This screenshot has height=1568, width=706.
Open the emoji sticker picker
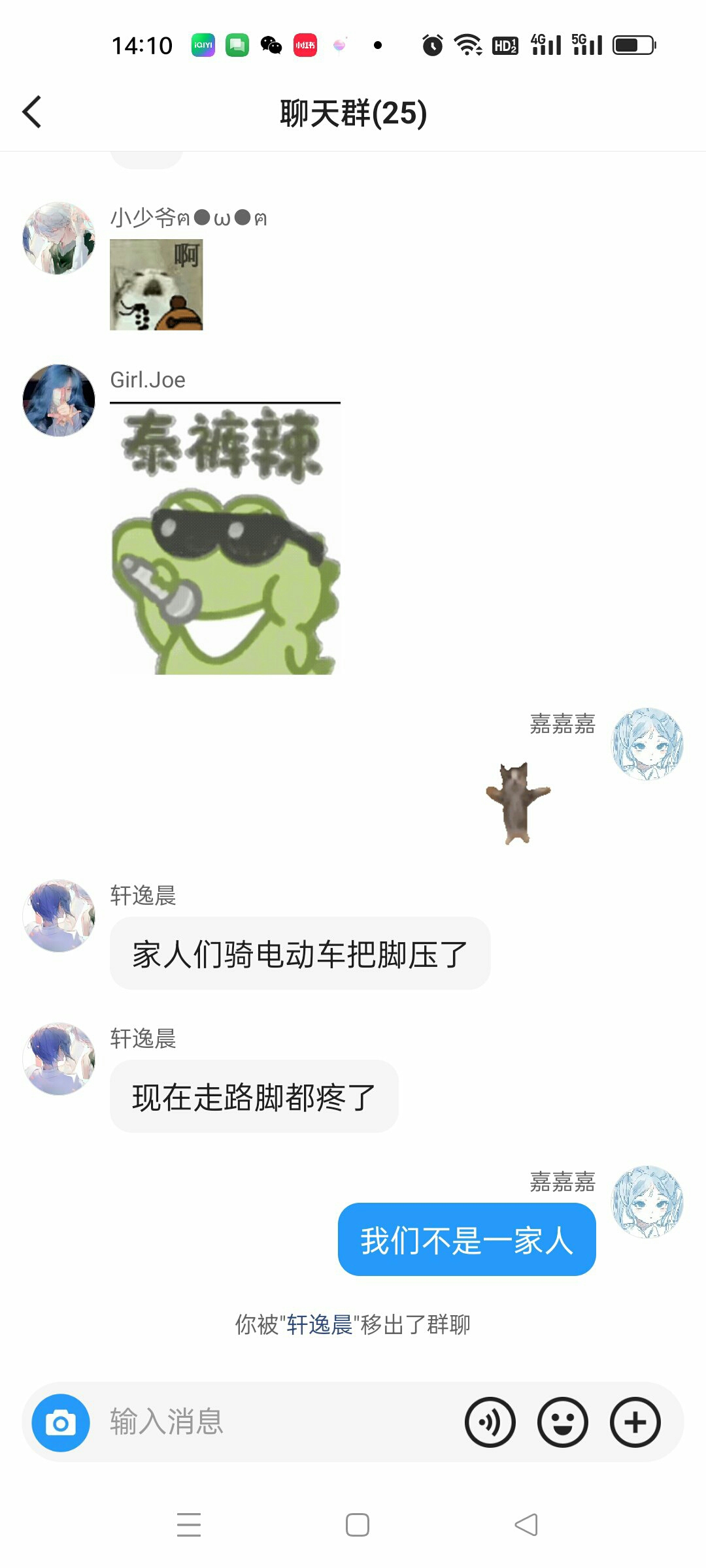pos(562,1422)
